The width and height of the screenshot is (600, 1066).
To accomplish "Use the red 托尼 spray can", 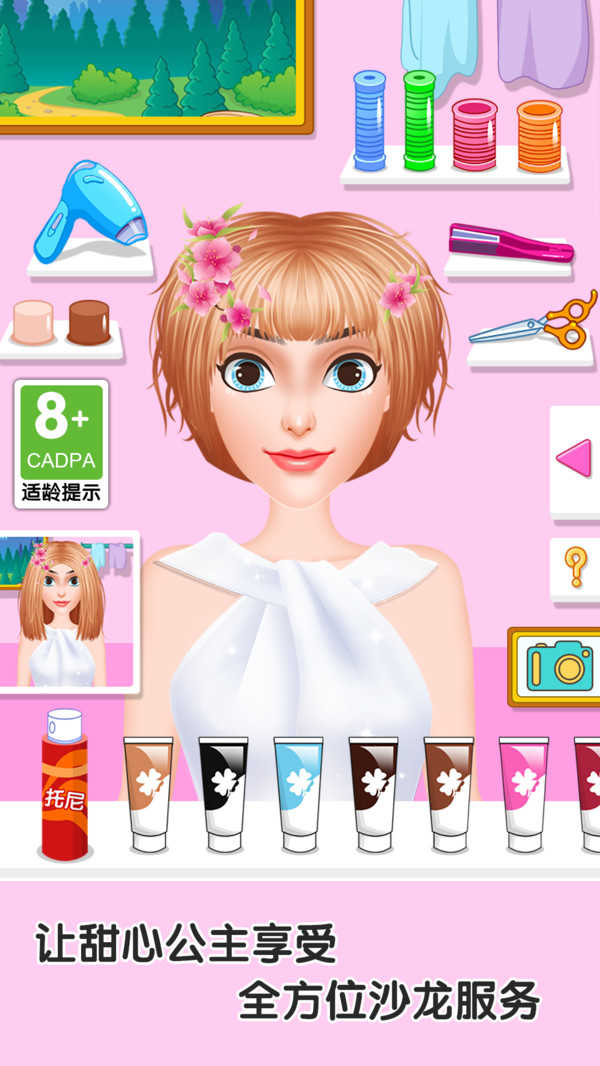I will [x=65, y=784].
